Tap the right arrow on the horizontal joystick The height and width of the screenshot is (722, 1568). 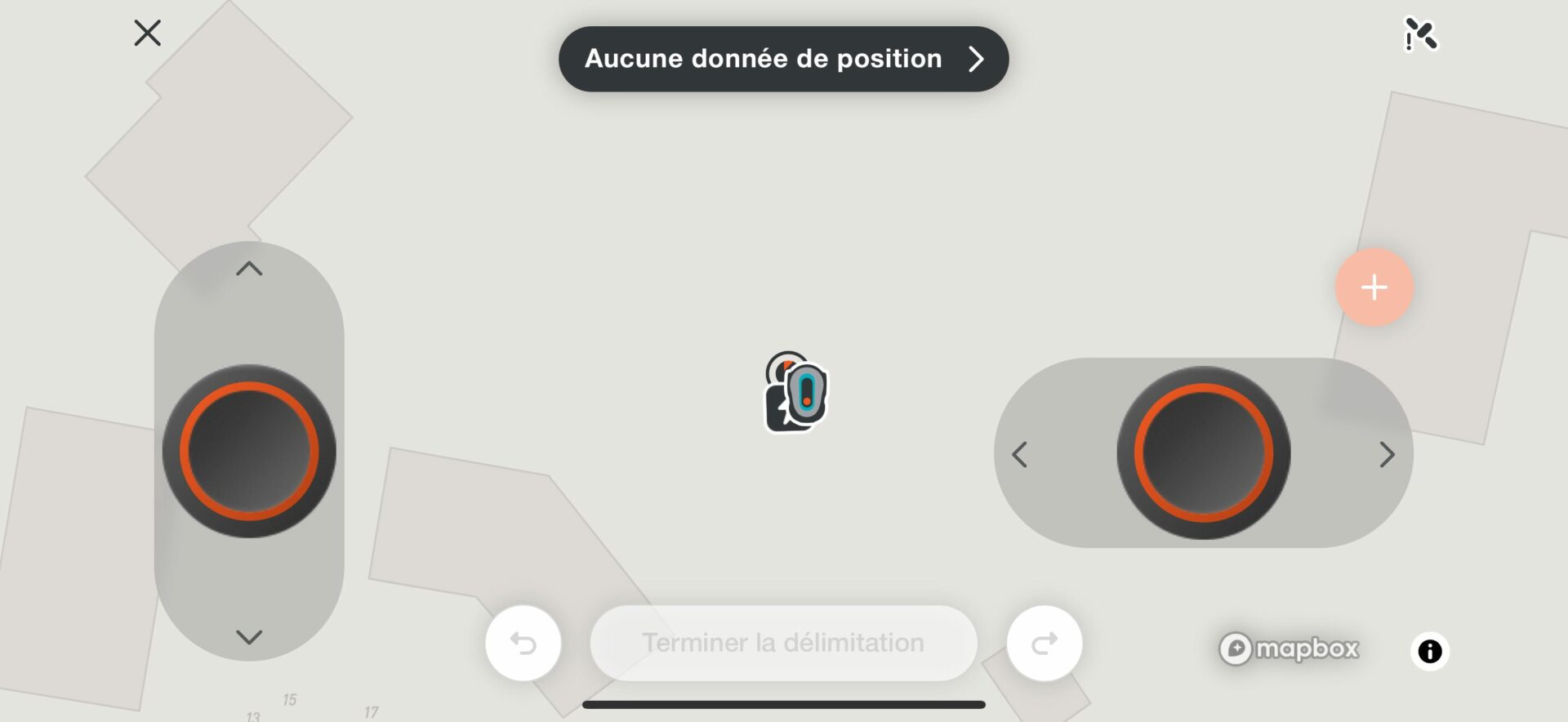pos(1387,454)
